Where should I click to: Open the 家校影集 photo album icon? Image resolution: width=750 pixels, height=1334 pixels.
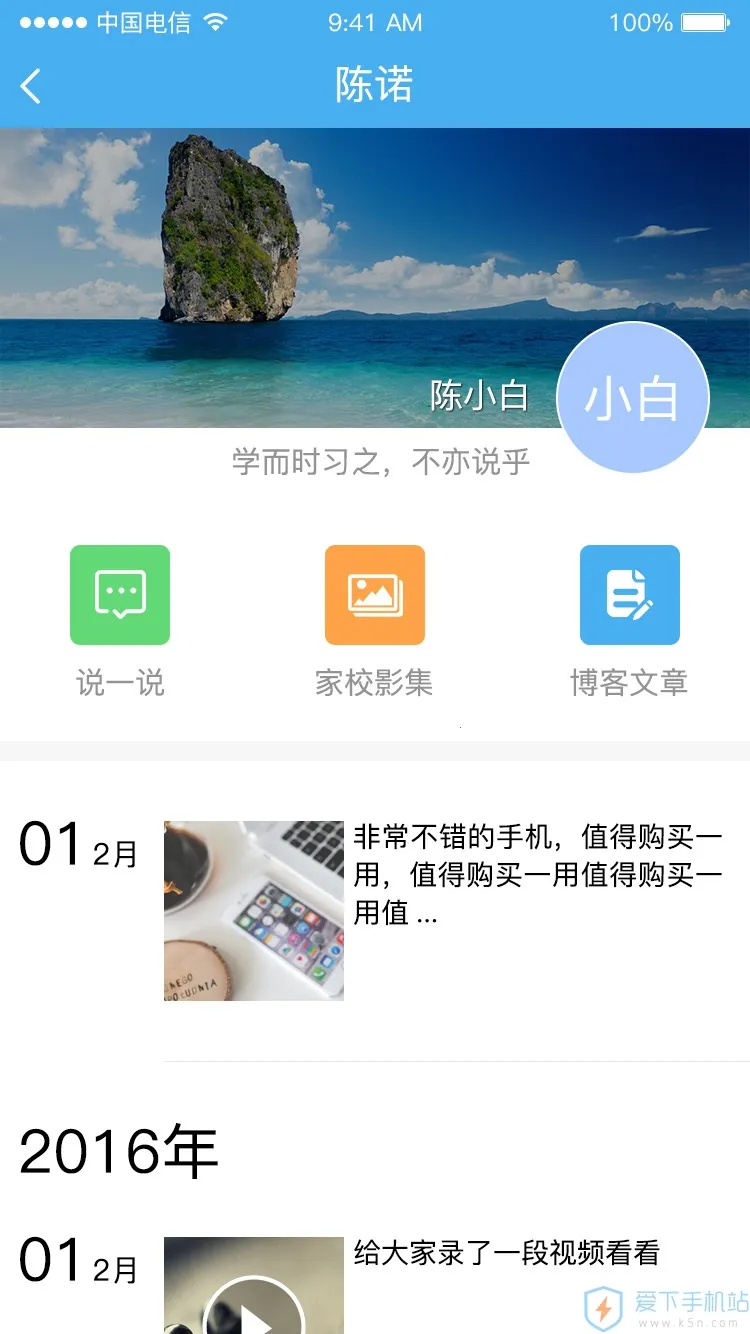pyautogui.click(x=374, y=595)
